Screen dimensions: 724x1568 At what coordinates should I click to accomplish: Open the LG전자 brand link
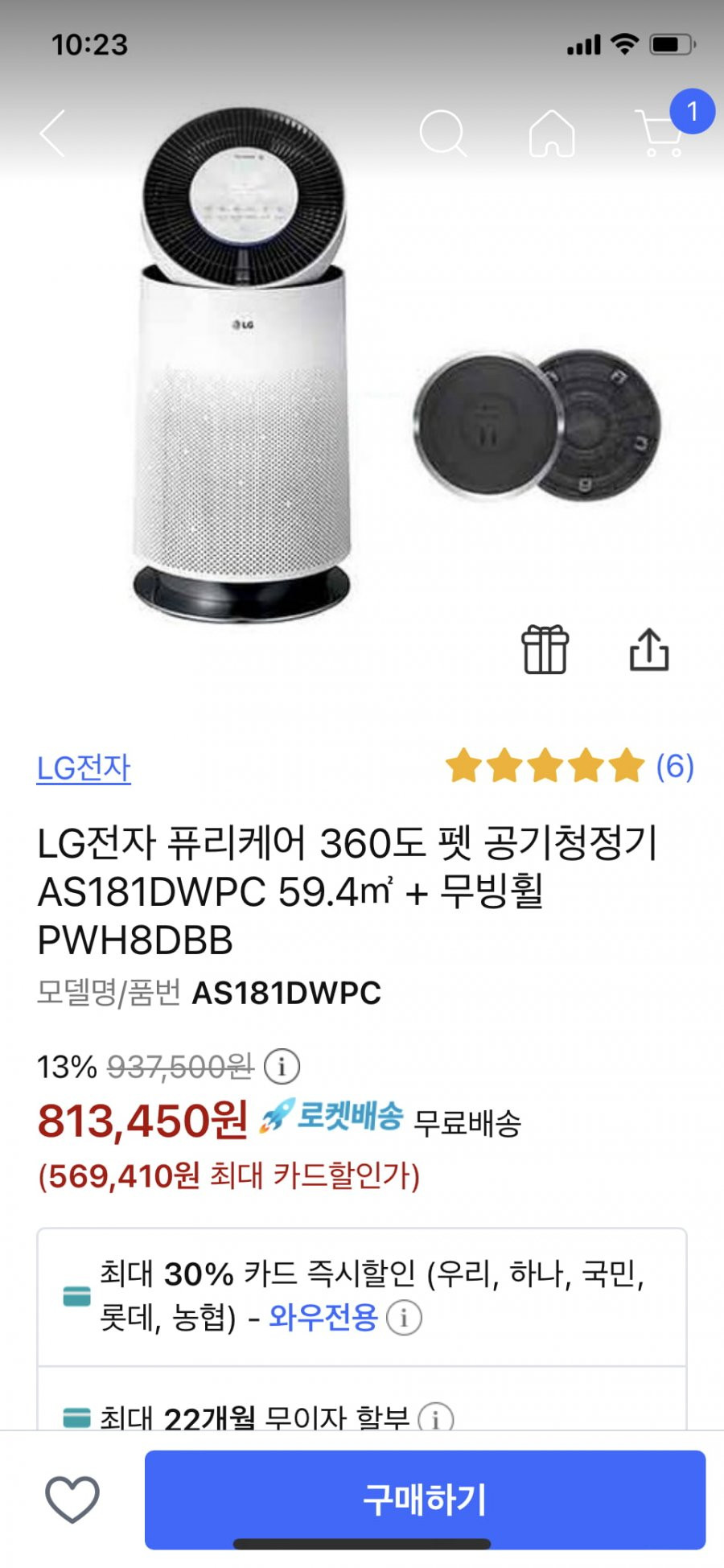tap(84, 768)
